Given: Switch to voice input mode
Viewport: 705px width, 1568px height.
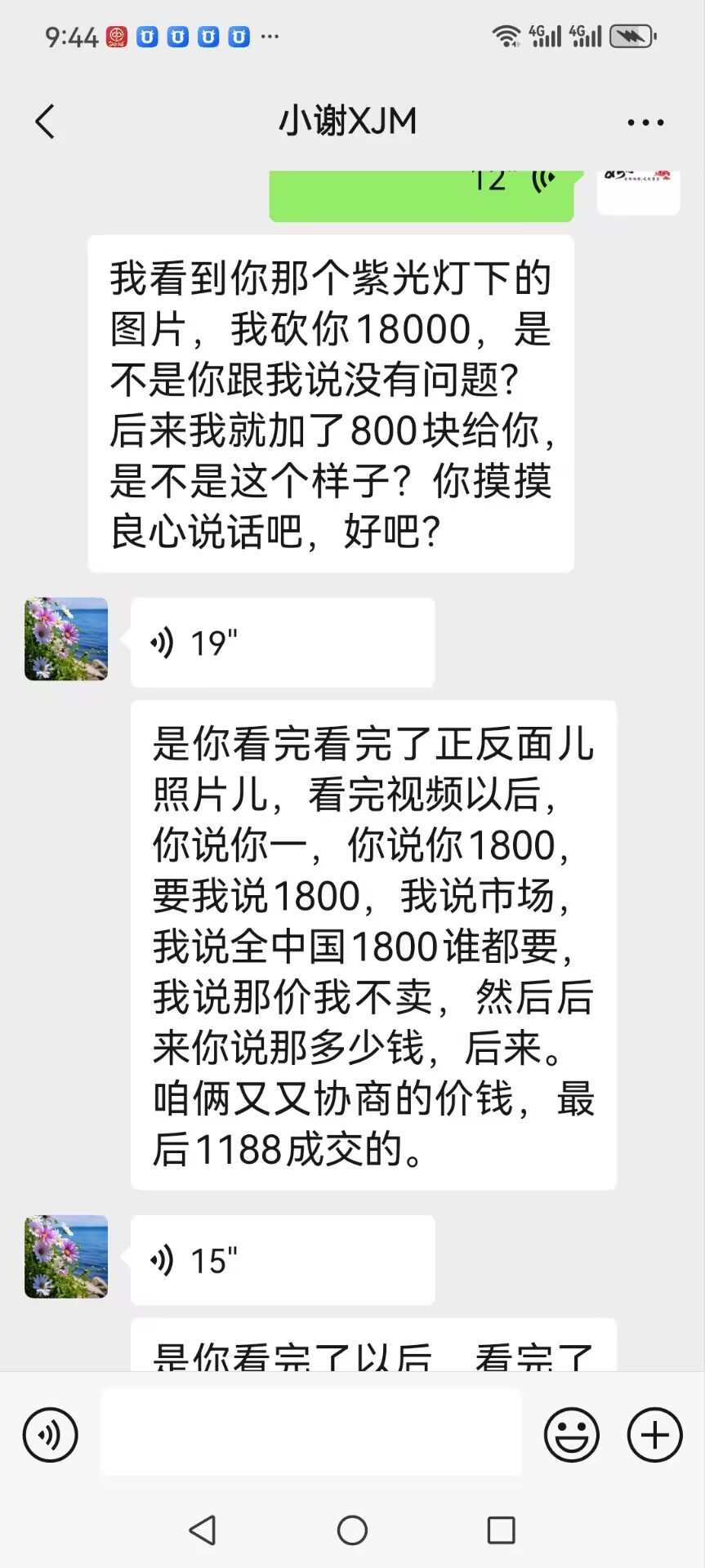Looking at the screenshot, I should point(51,1435).
